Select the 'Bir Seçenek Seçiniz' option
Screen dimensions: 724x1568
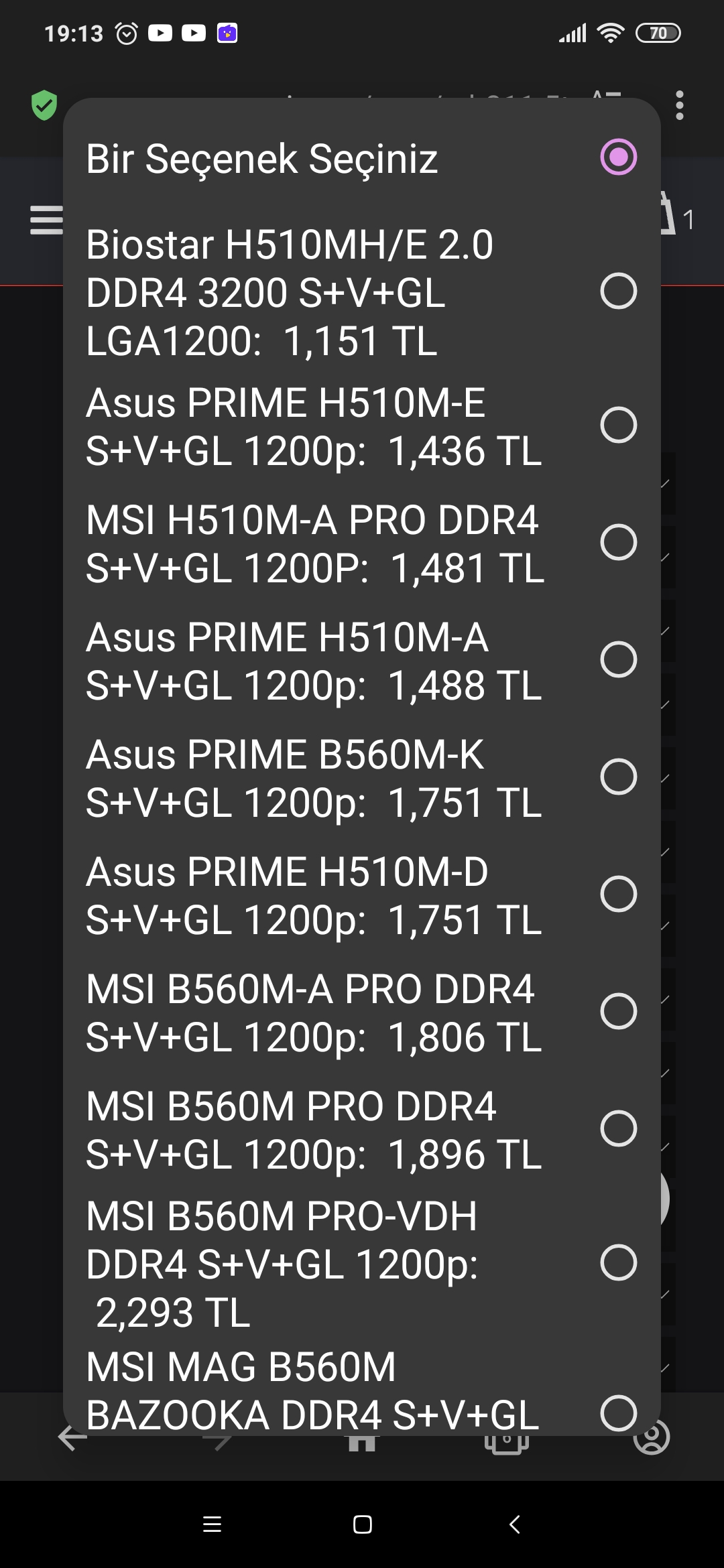(362, 158)
